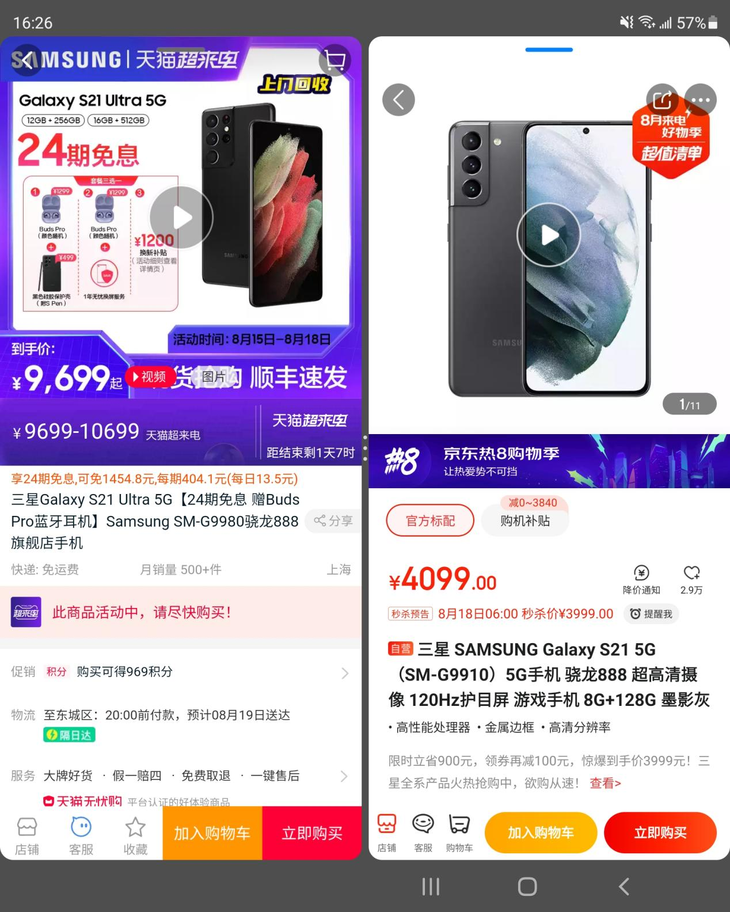Add the S21 Ultra to 收藏 favorites

[x=135, y=836]
